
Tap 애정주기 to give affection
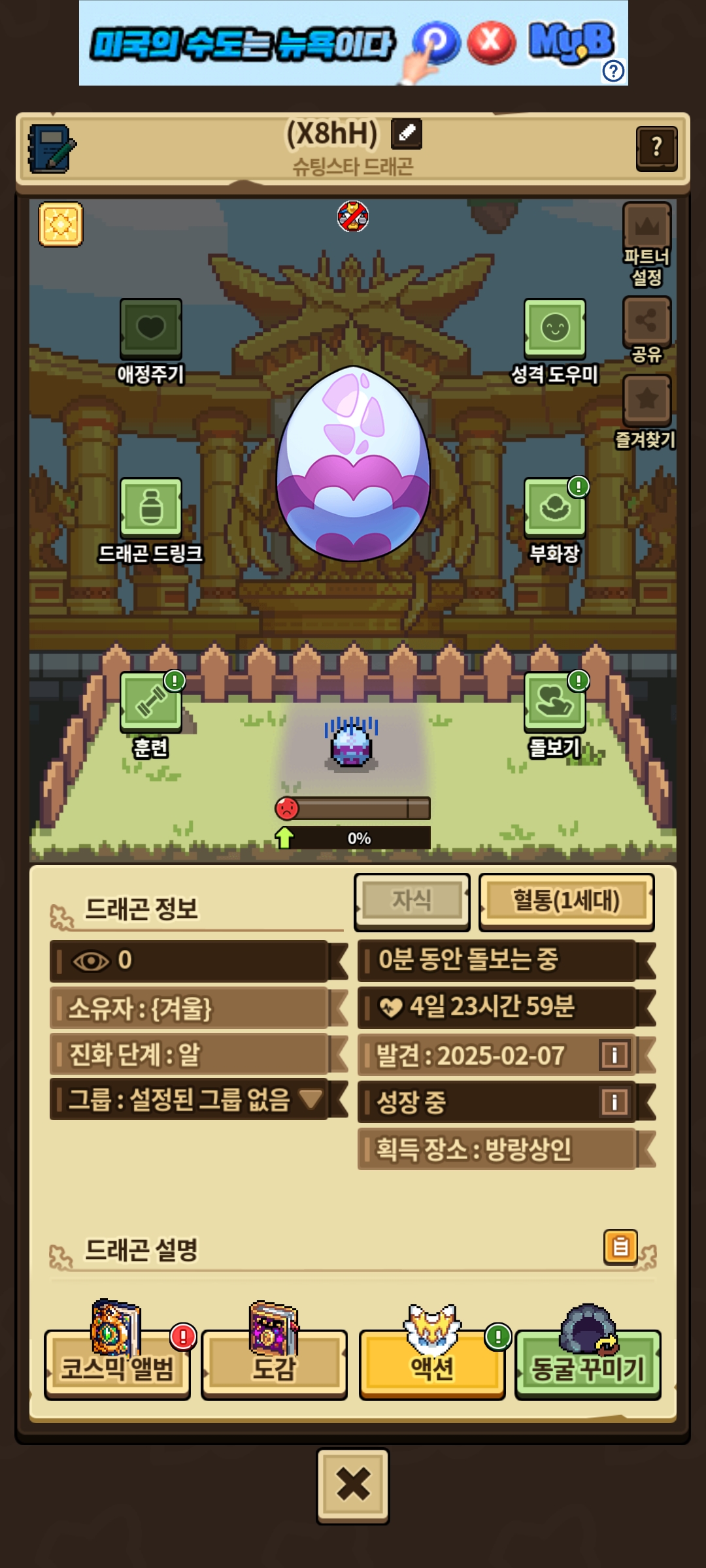pyautogui.click(x=150, y=329)
